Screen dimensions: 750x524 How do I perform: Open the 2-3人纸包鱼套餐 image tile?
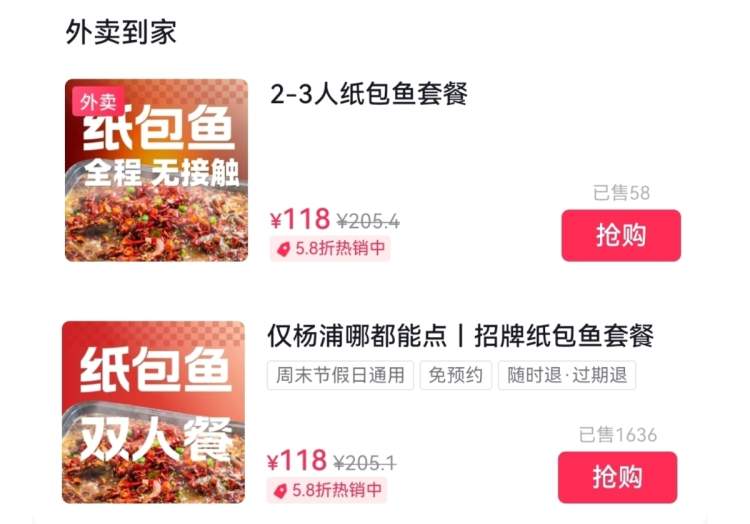click(x=156, y=170)
